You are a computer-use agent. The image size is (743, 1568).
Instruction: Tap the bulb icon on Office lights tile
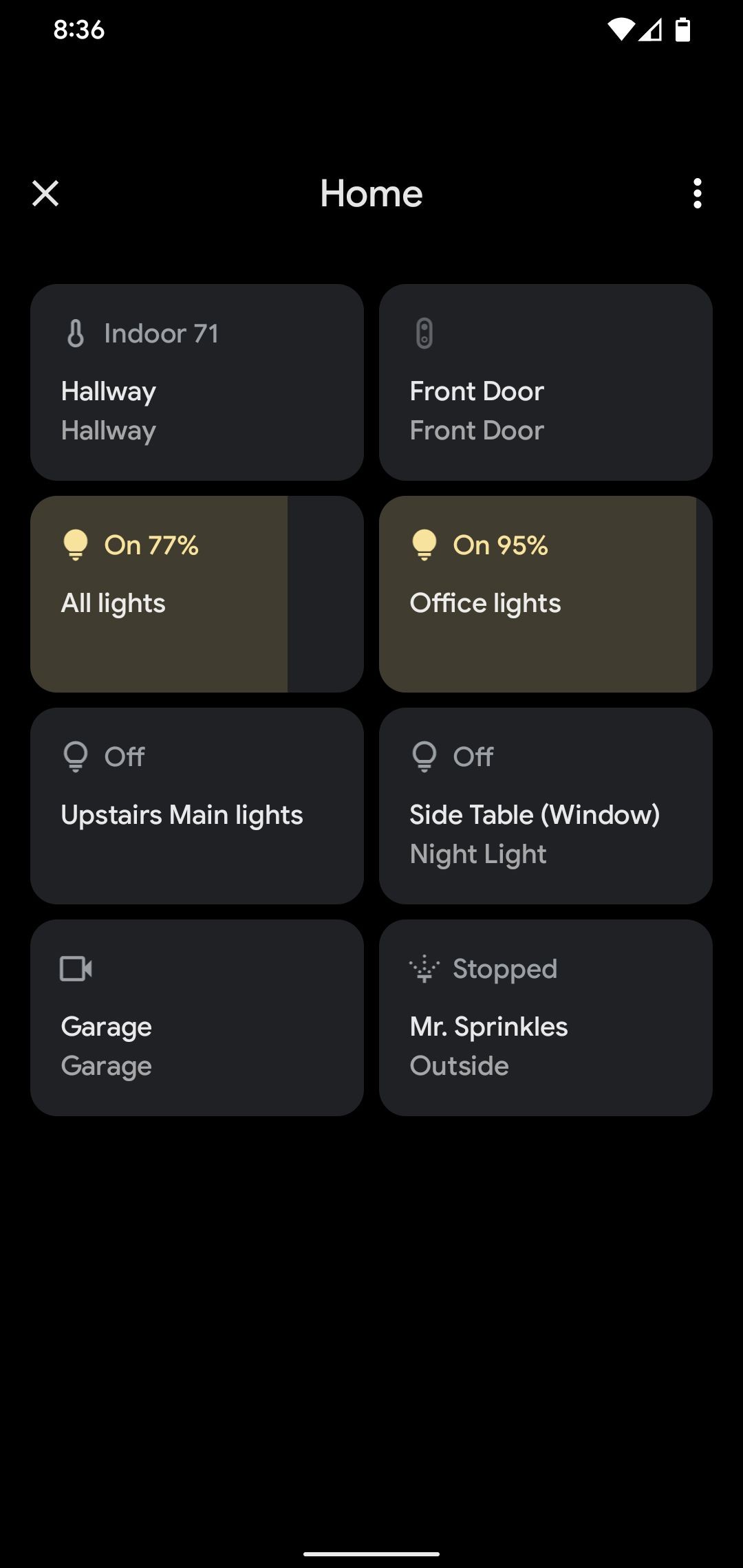pyautogui.click(x=424, y=545)
